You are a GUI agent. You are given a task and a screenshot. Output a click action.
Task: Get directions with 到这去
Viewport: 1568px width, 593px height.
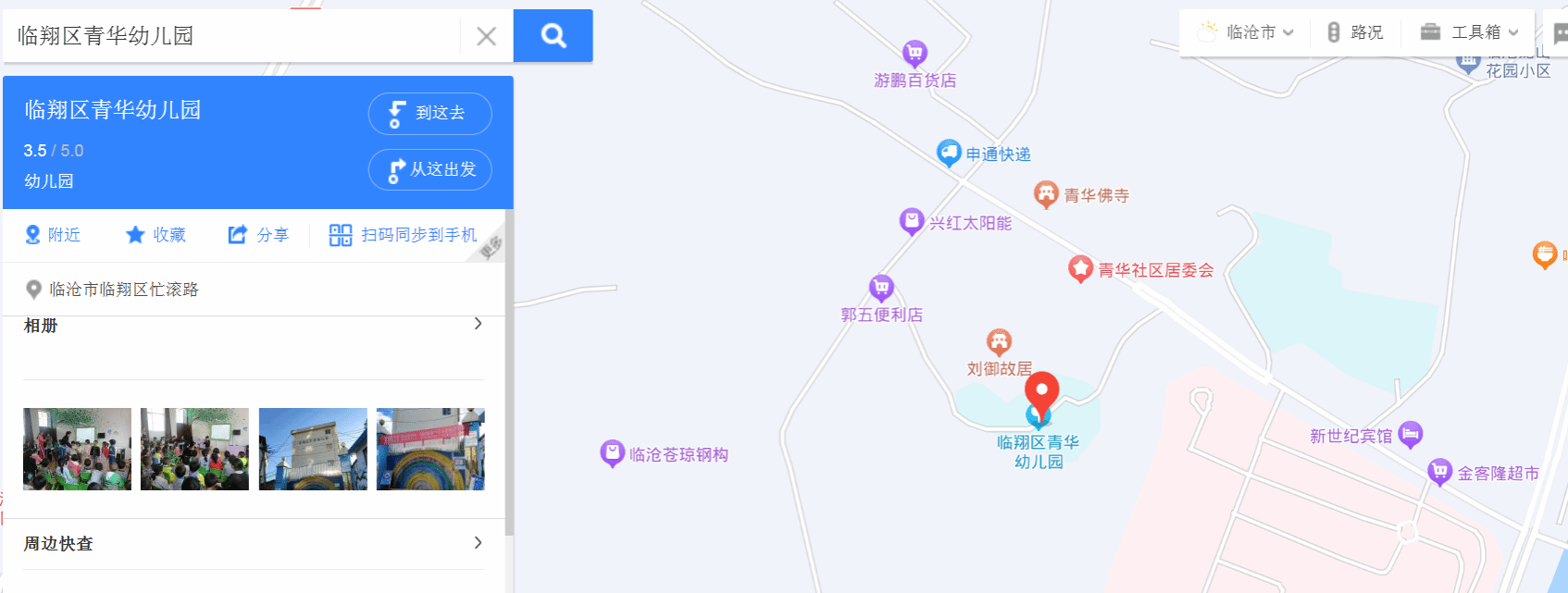coord(429,113)
